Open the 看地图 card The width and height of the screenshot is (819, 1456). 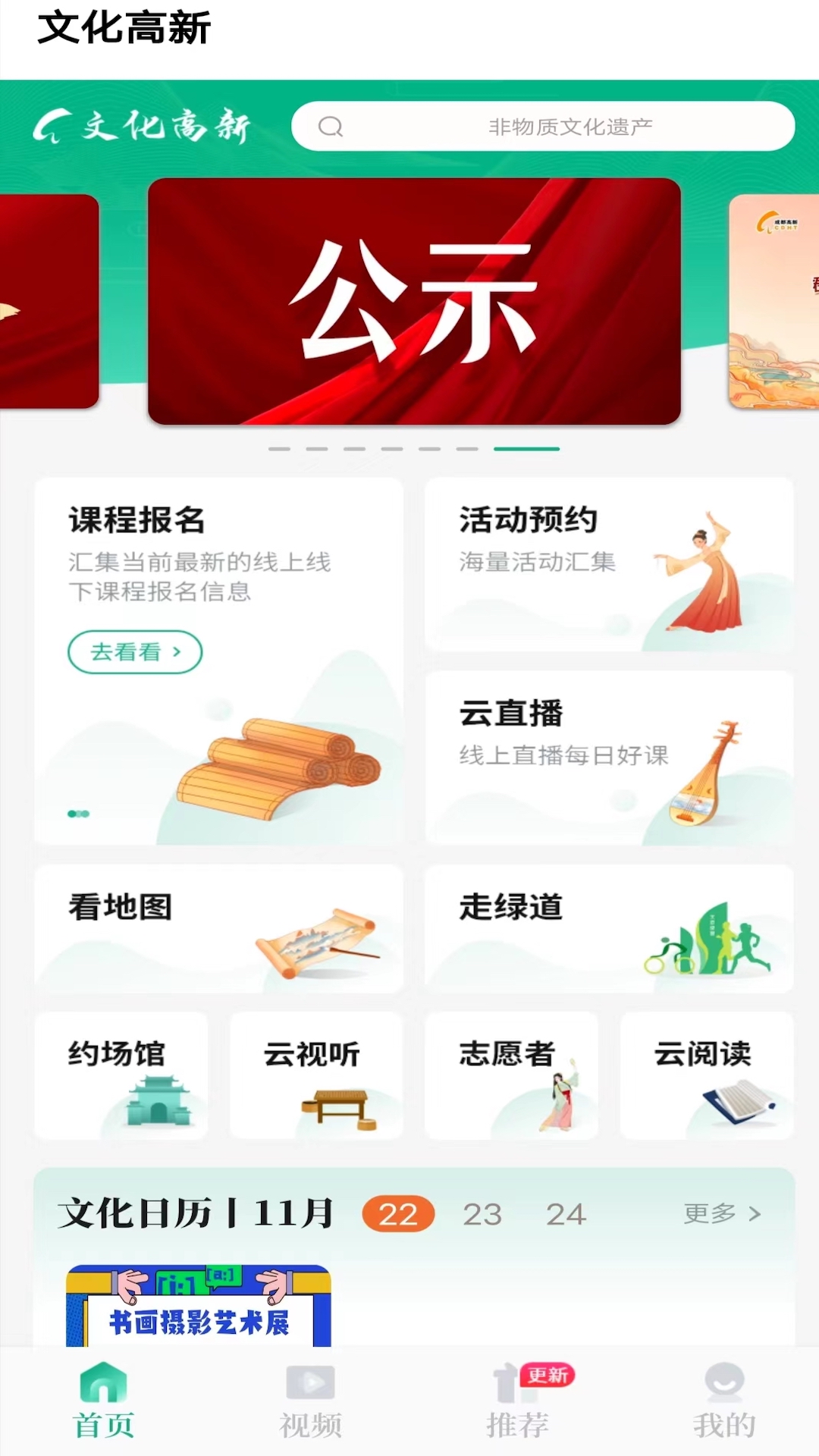click(218, 929)
